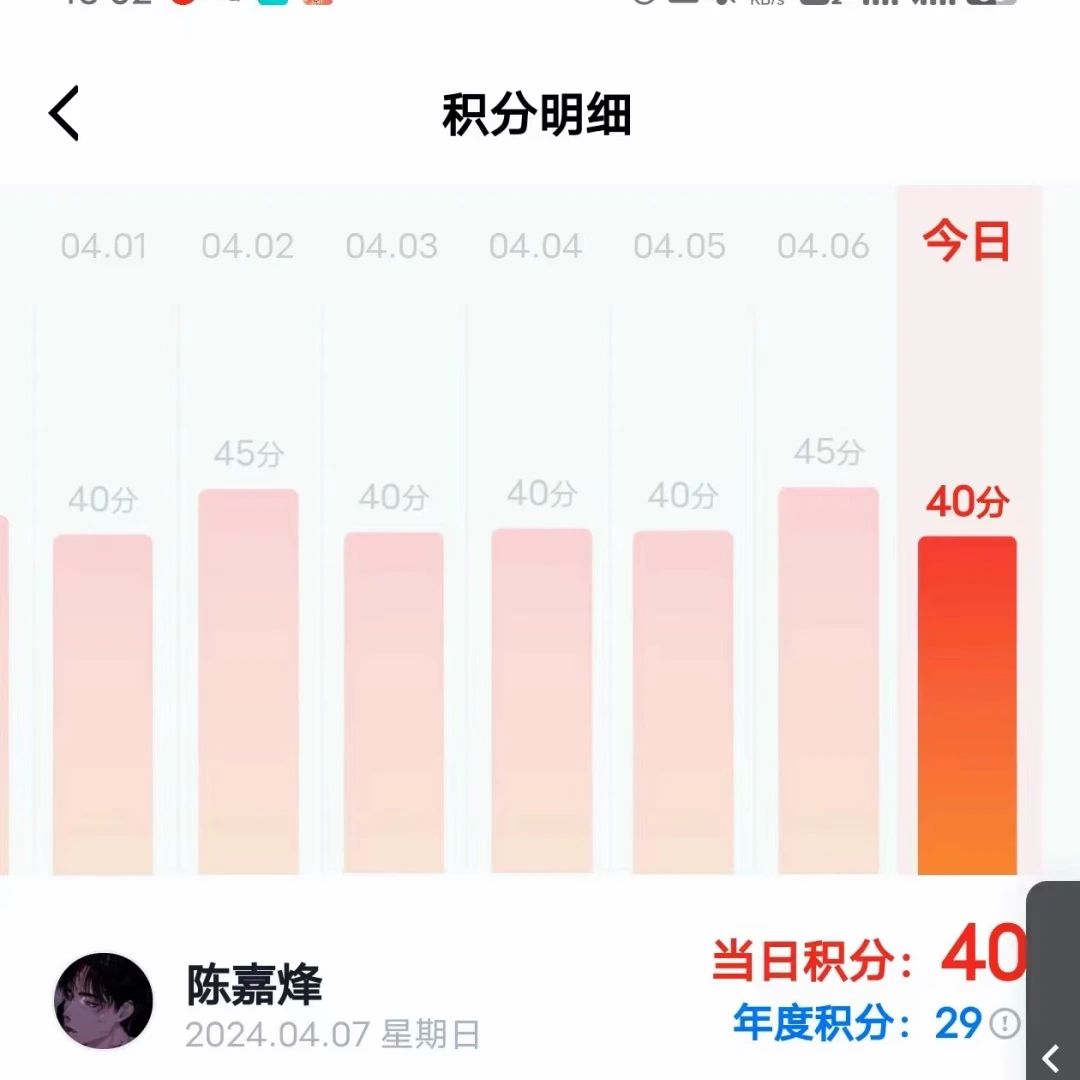Go back from the 积分明细 page
Screen dimensions: 1080x1080
[64, 114]
